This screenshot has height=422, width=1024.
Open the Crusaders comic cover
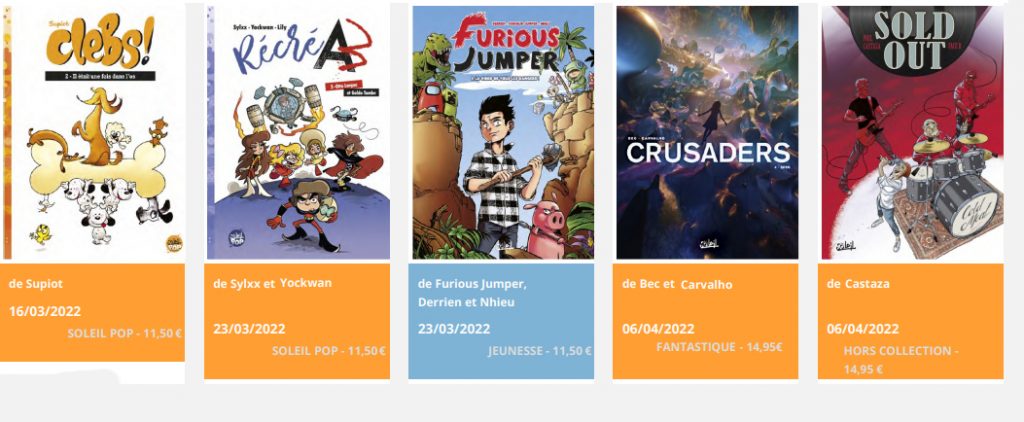pos(705,132)
